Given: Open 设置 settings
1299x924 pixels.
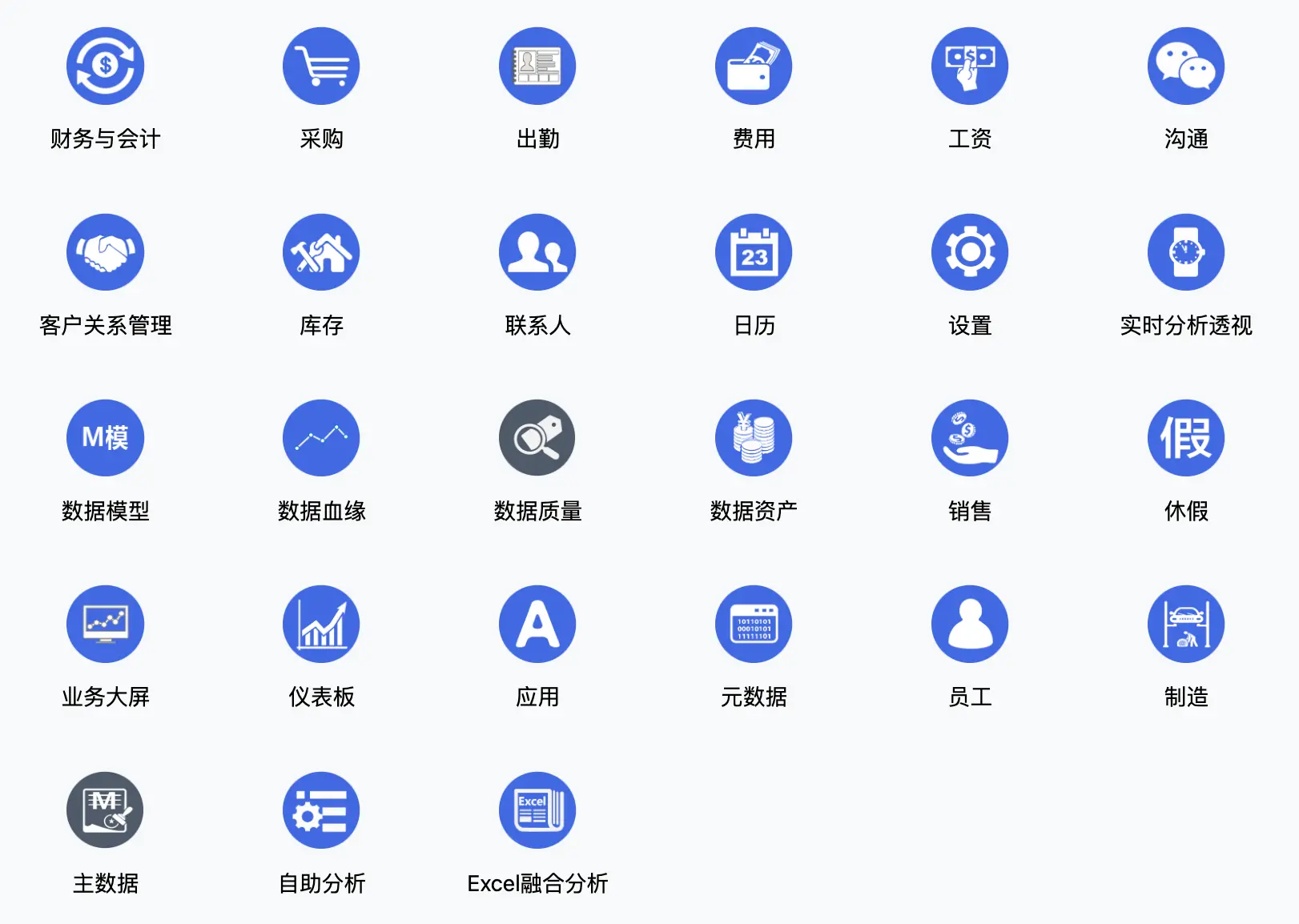Looking at the screenshot, I should click(970, 252).
